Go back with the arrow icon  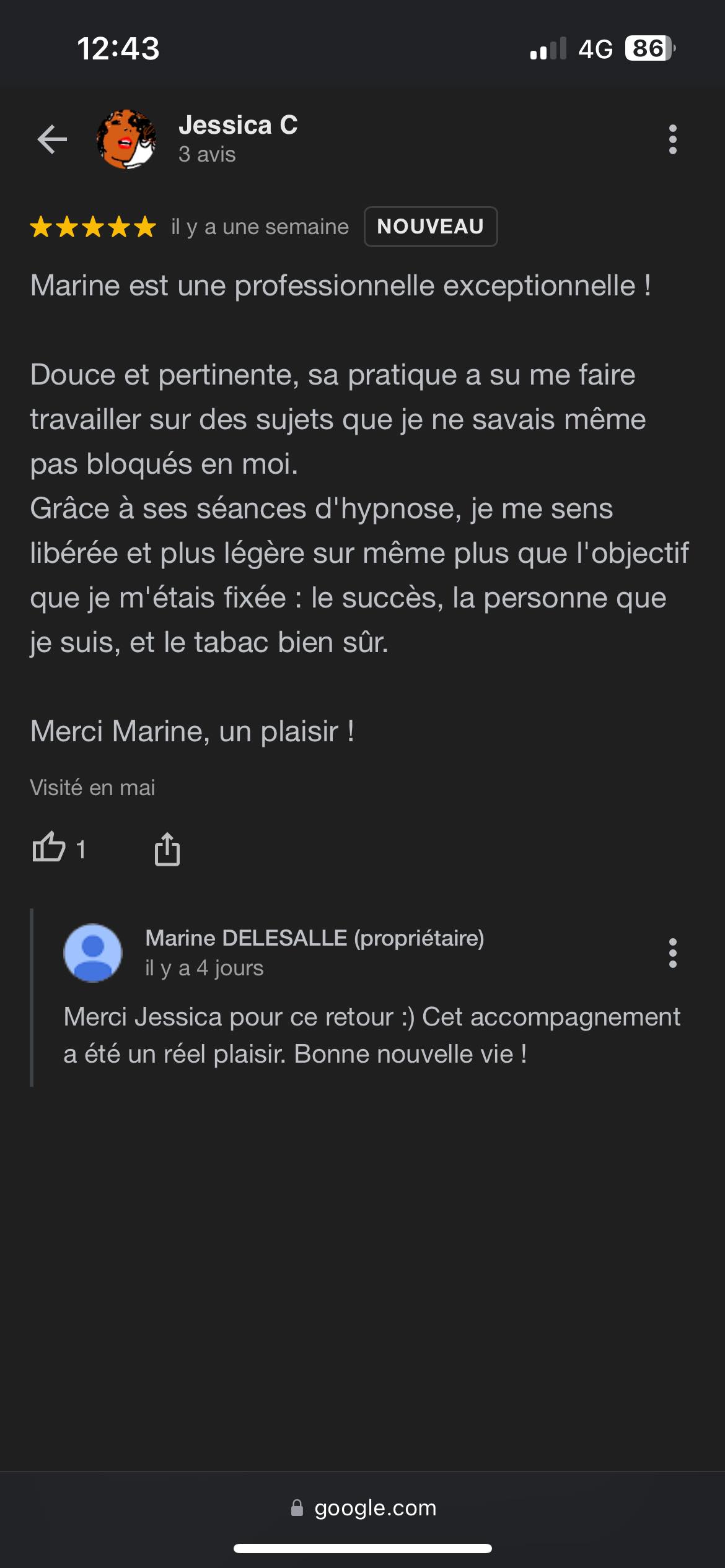click(52, 139)
